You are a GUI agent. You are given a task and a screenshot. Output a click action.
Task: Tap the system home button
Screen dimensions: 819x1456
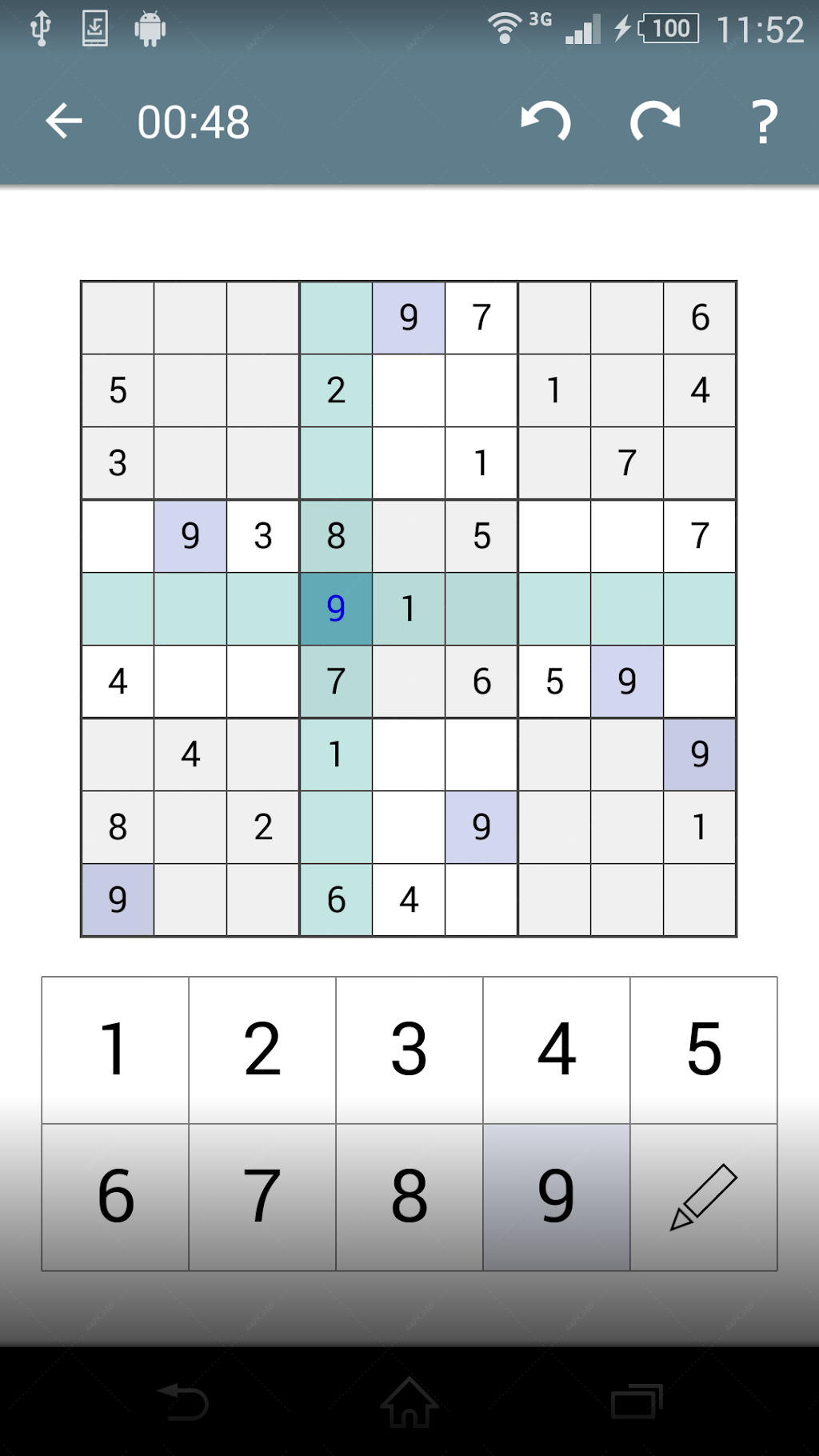point(409,1402)
